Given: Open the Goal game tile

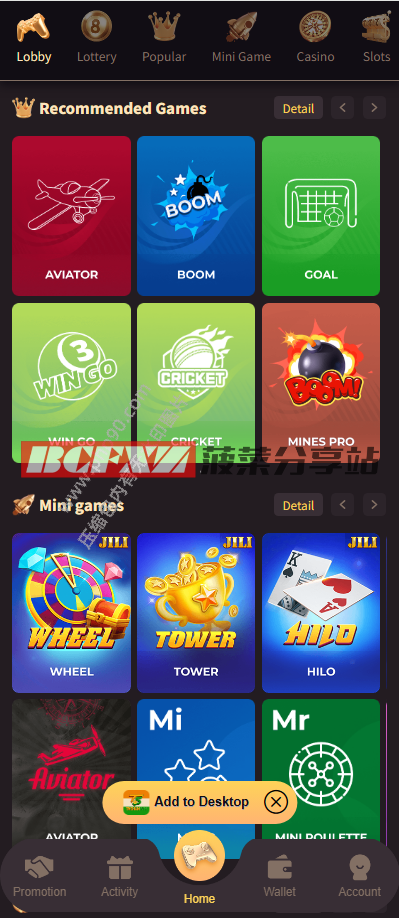Looking at the screenshot, I should [321, 216].
